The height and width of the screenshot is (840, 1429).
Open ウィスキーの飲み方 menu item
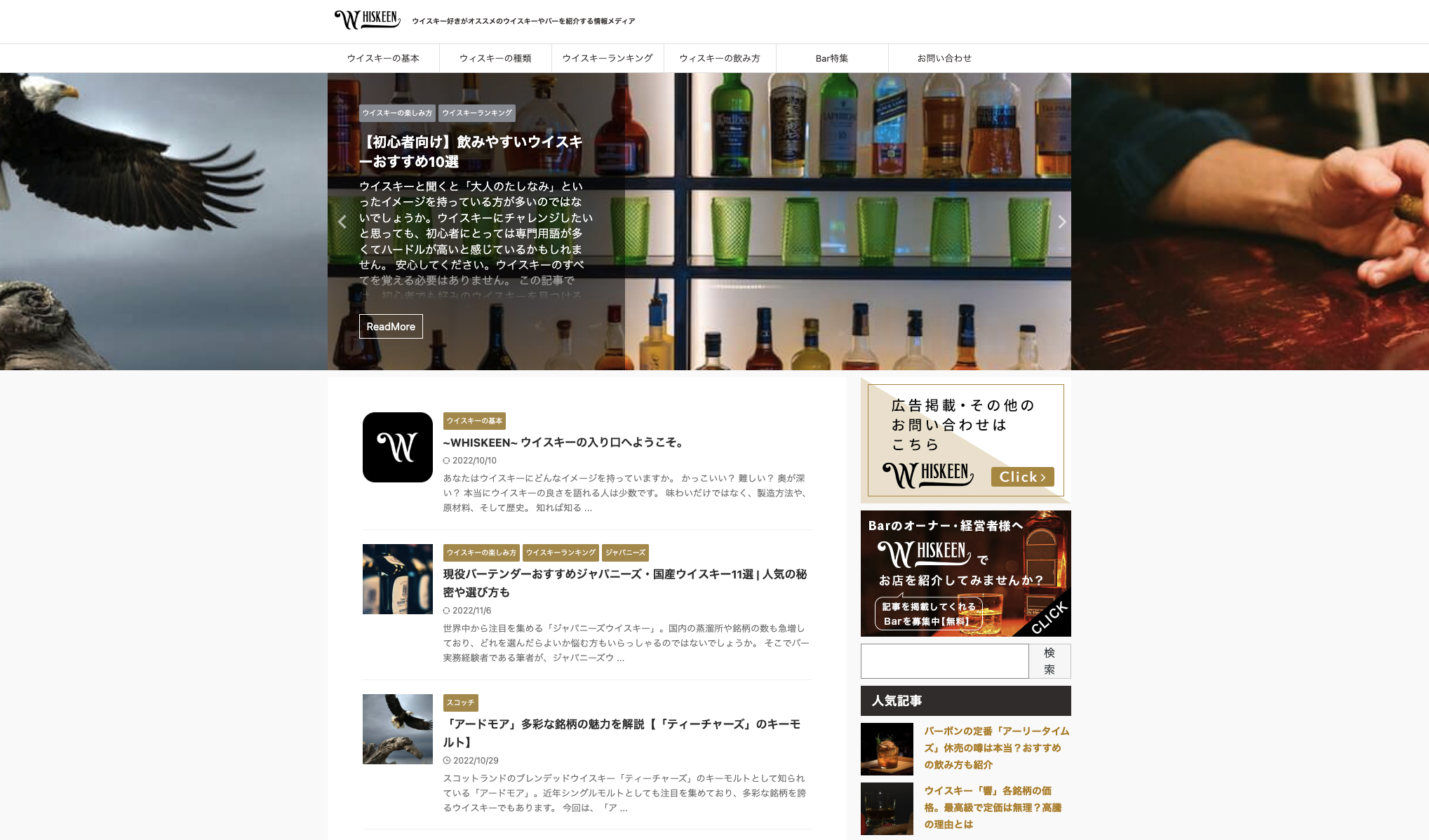[x=720, y=58]
